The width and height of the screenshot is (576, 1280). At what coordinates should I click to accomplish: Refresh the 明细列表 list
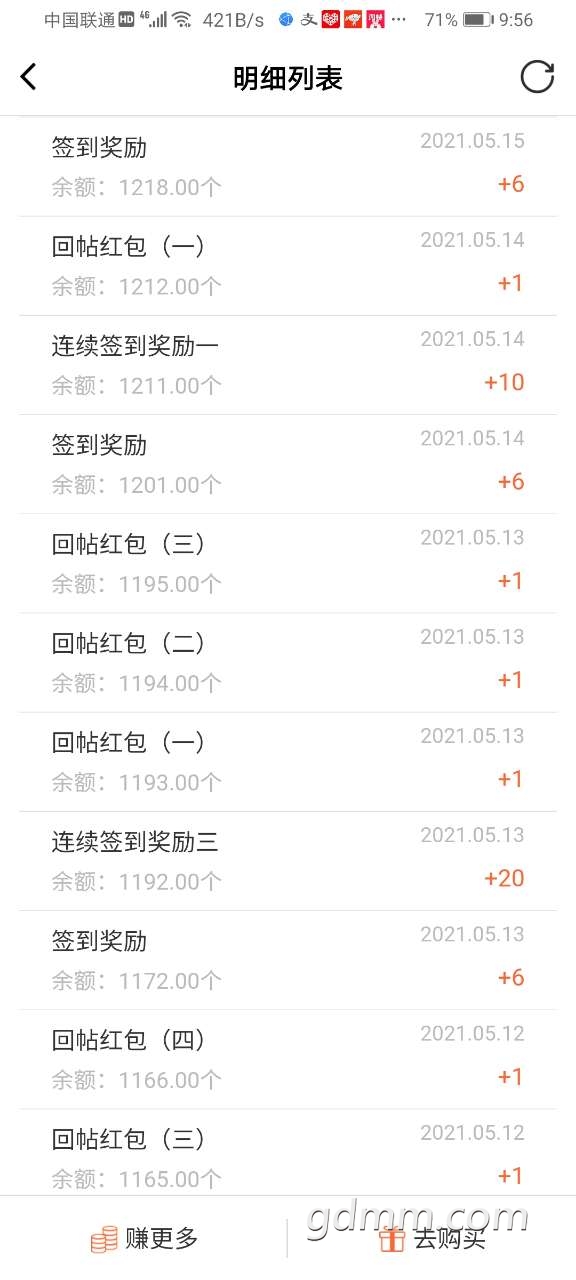pyautogui.click(x=537, y=77)
